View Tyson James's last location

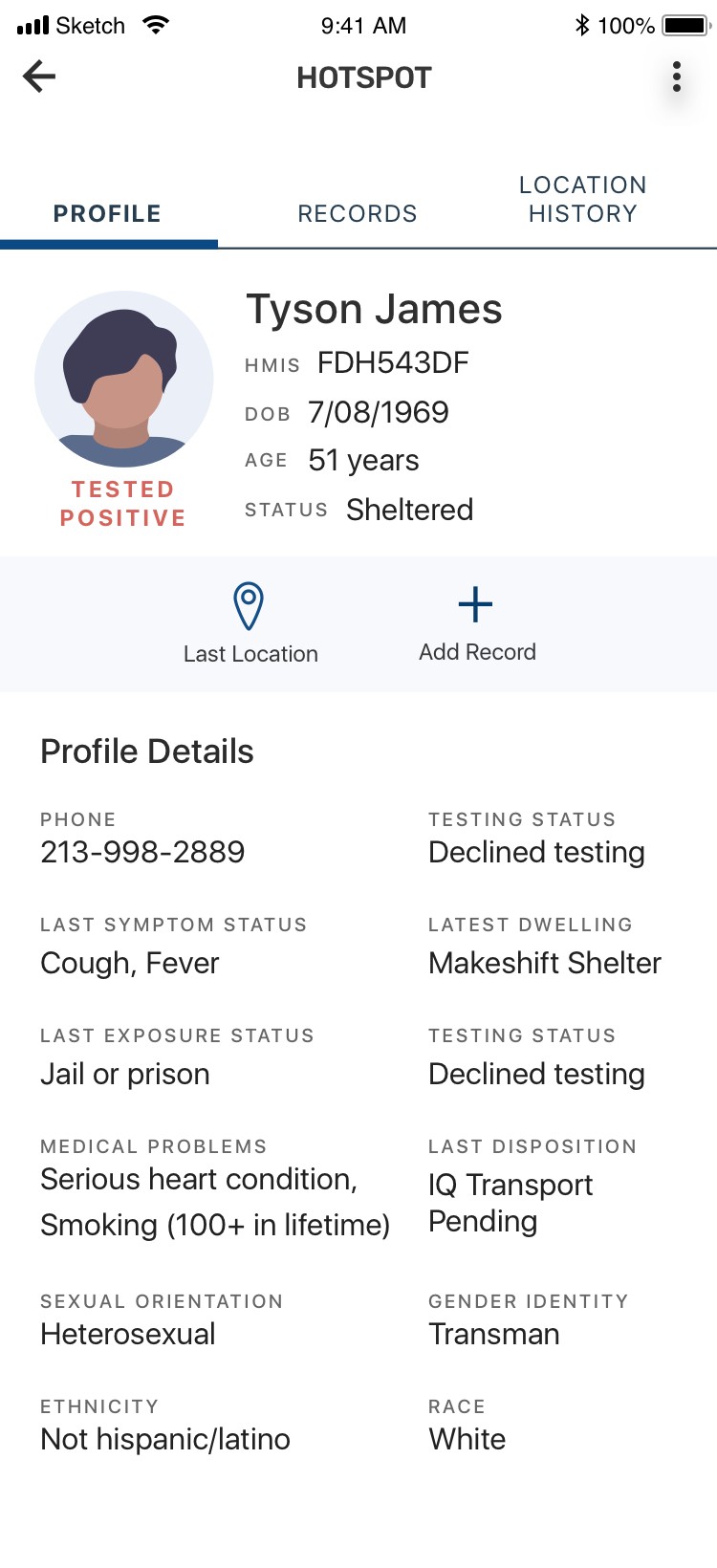click(250, 623)
